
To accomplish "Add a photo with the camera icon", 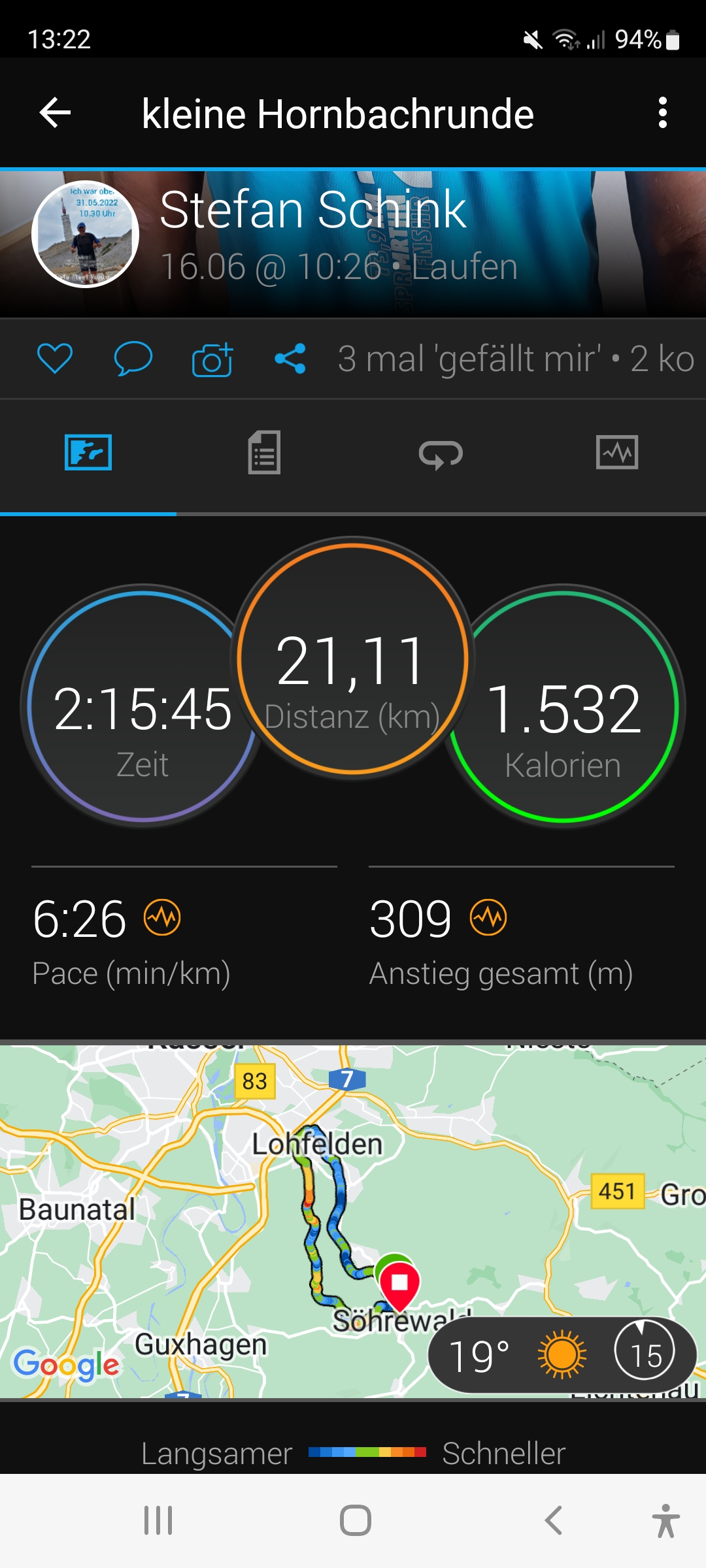I will point(212,359).
